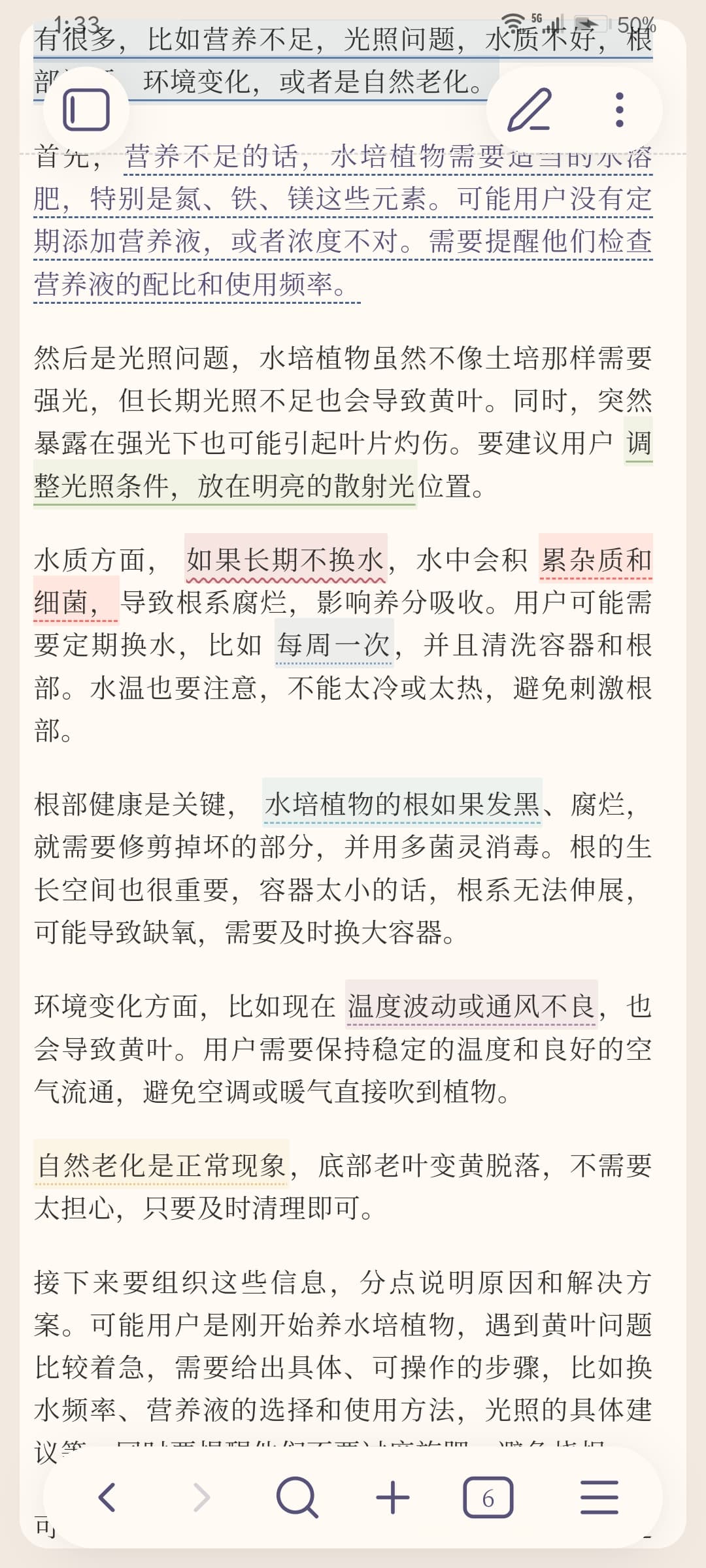The image size is (706, 1568).
Task: Add a new item with plus icon
Action: tap(393, 1497)
